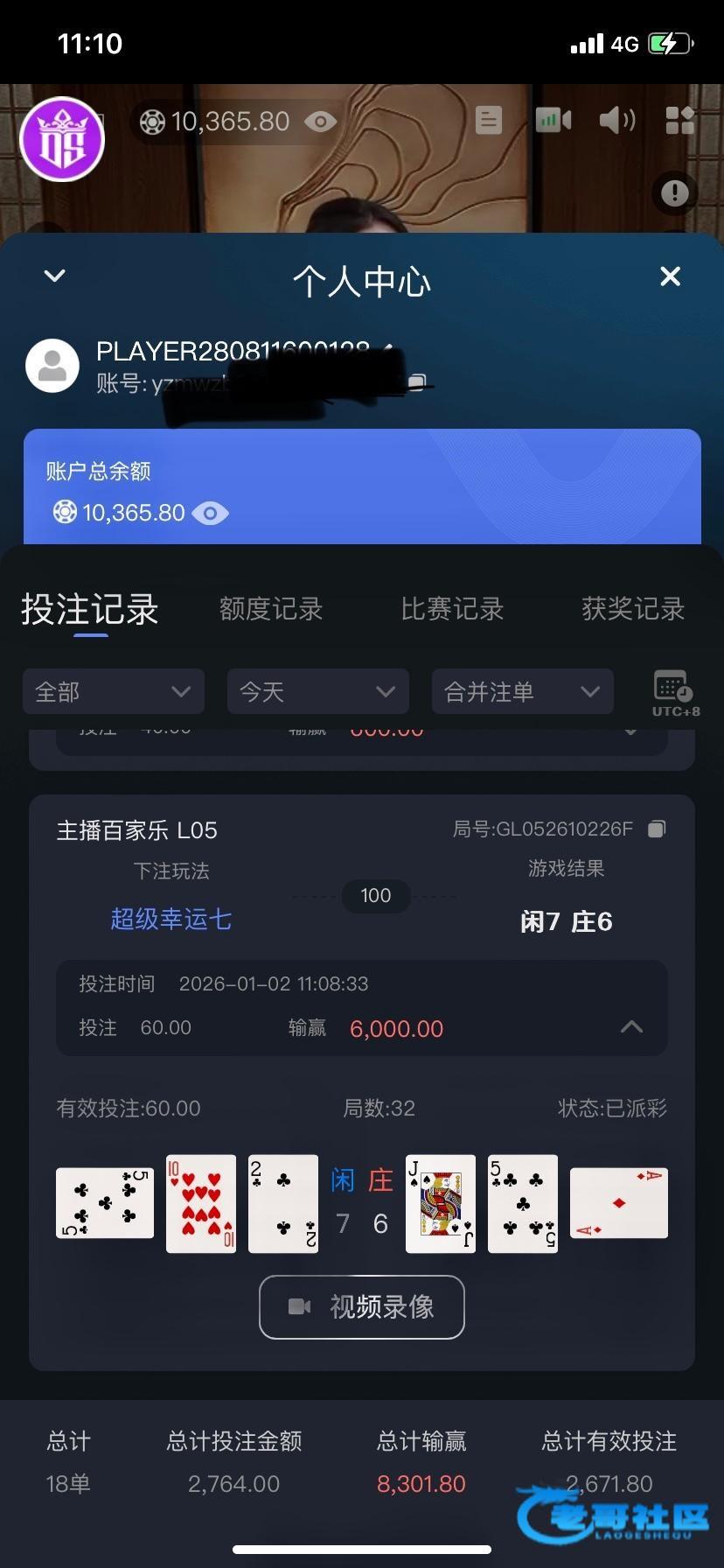Hide the 账户总余额 balance amount
Screen dimensions: 724x1568
tap(210, 513)
